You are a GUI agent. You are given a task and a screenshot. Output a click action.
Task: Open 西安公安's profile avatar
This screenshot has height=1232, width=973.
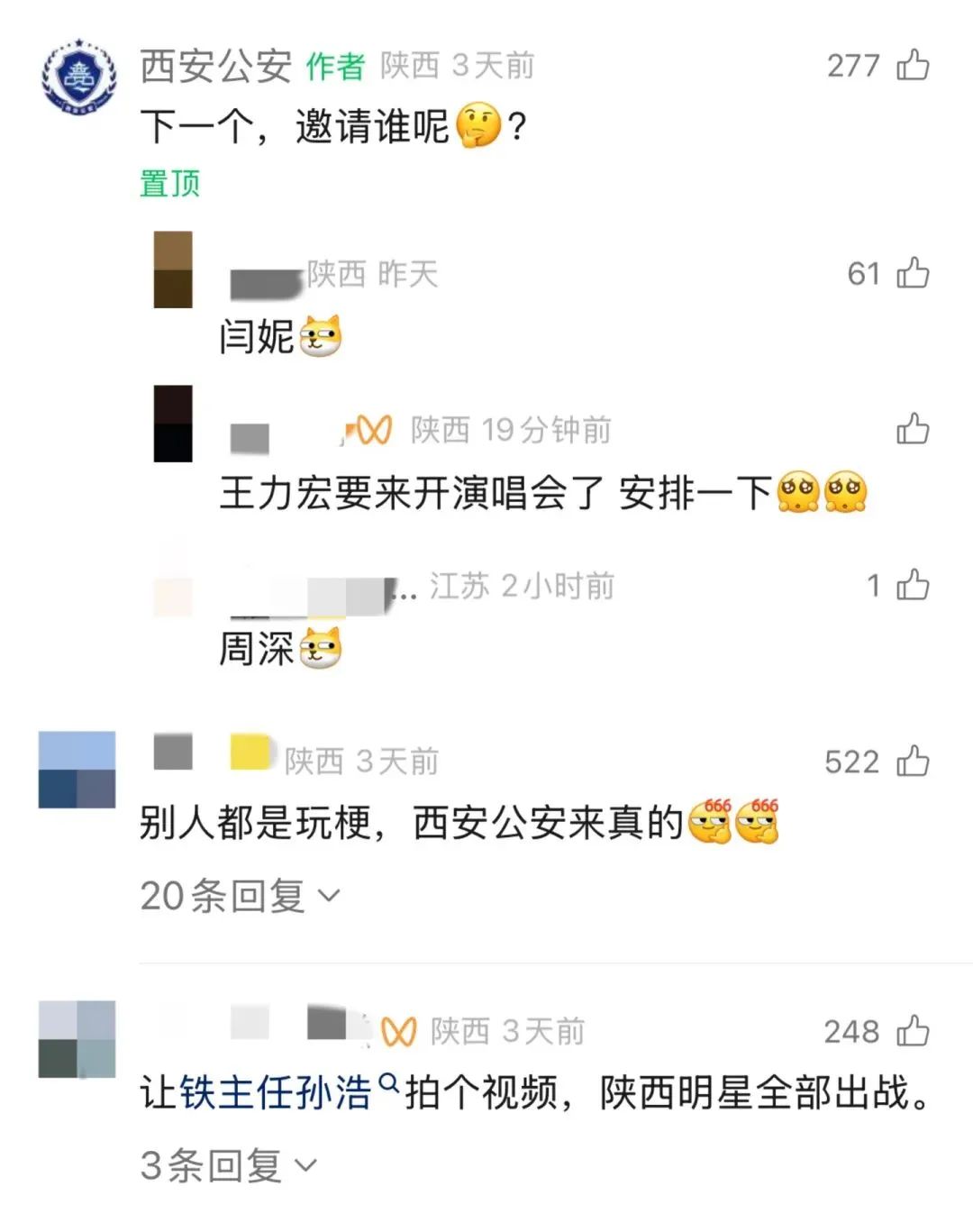78,78
